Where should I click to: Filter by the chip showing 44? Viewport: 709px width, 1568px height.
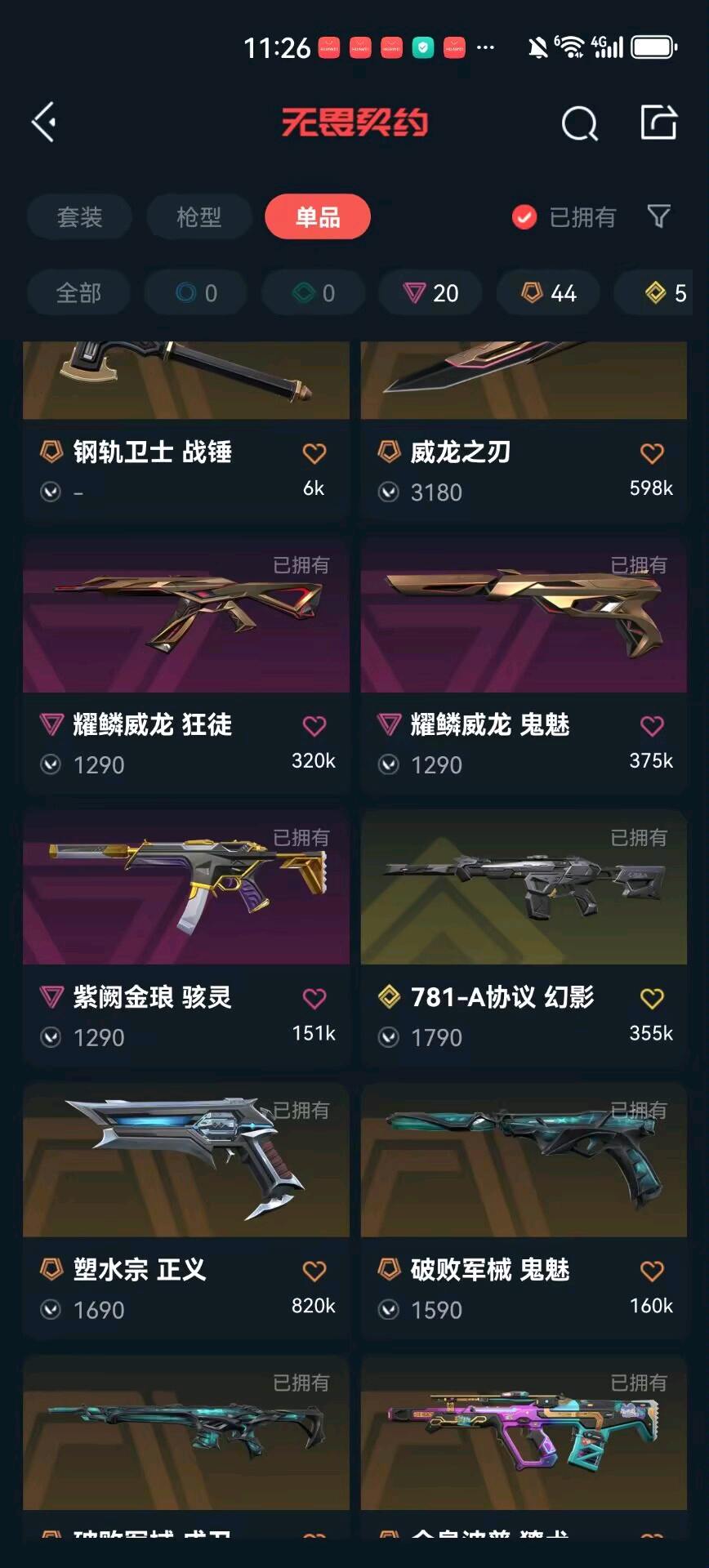[549, 293]
